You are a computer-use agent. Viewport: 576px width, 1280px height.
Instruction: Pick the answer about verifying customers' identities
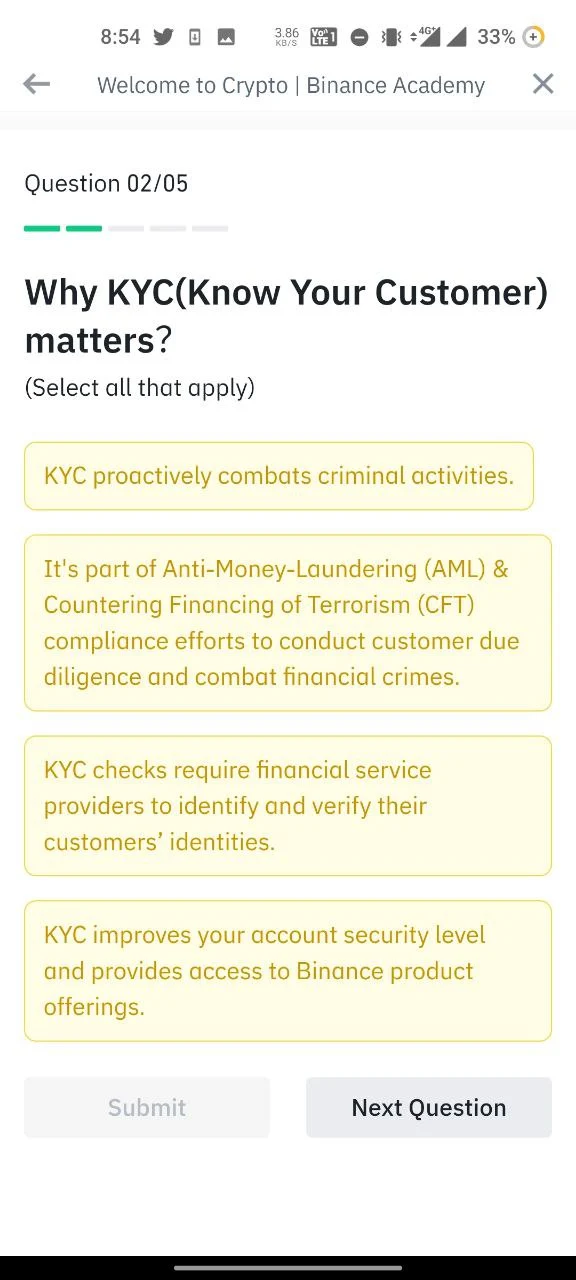(288, 806)
